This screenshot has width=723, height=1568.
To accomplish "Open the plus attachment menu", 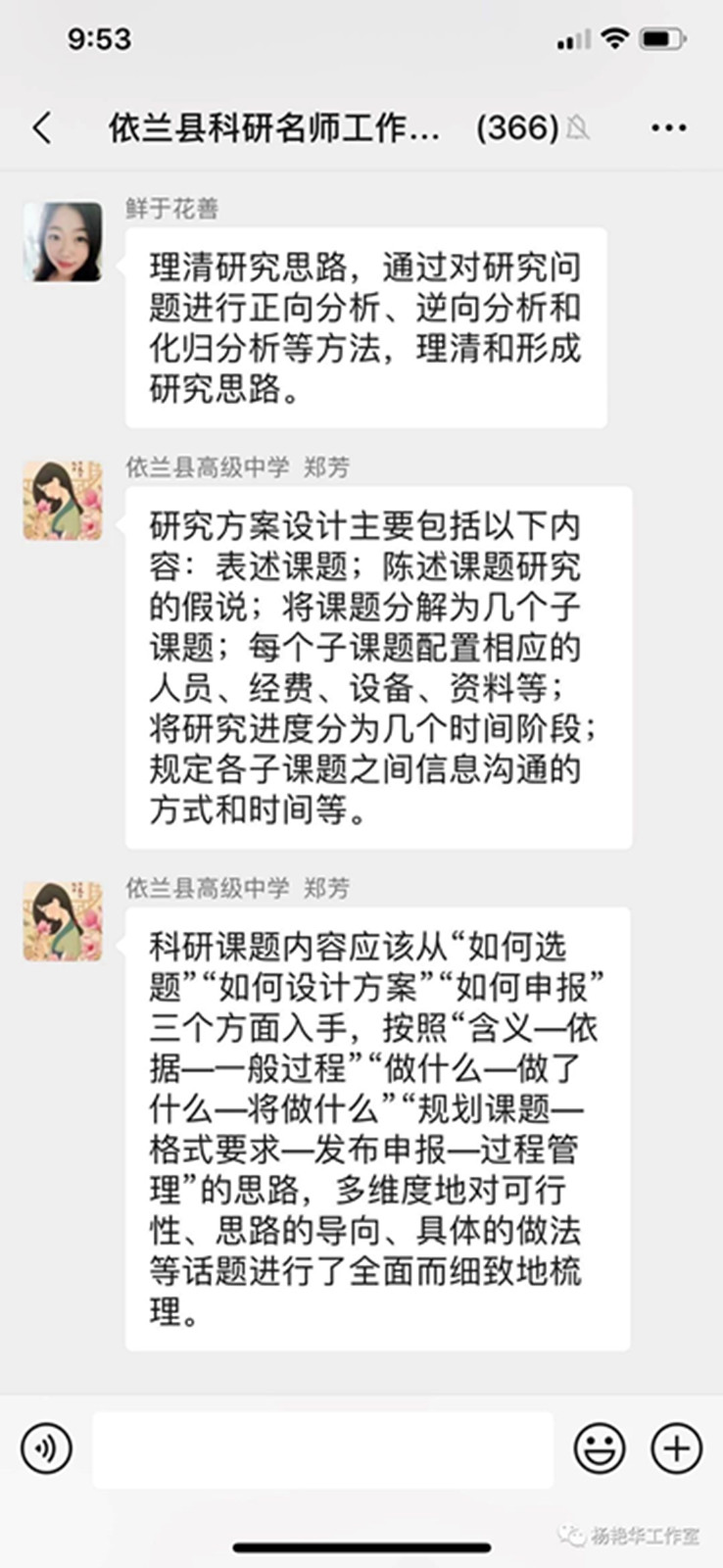I will [677, 1447].
